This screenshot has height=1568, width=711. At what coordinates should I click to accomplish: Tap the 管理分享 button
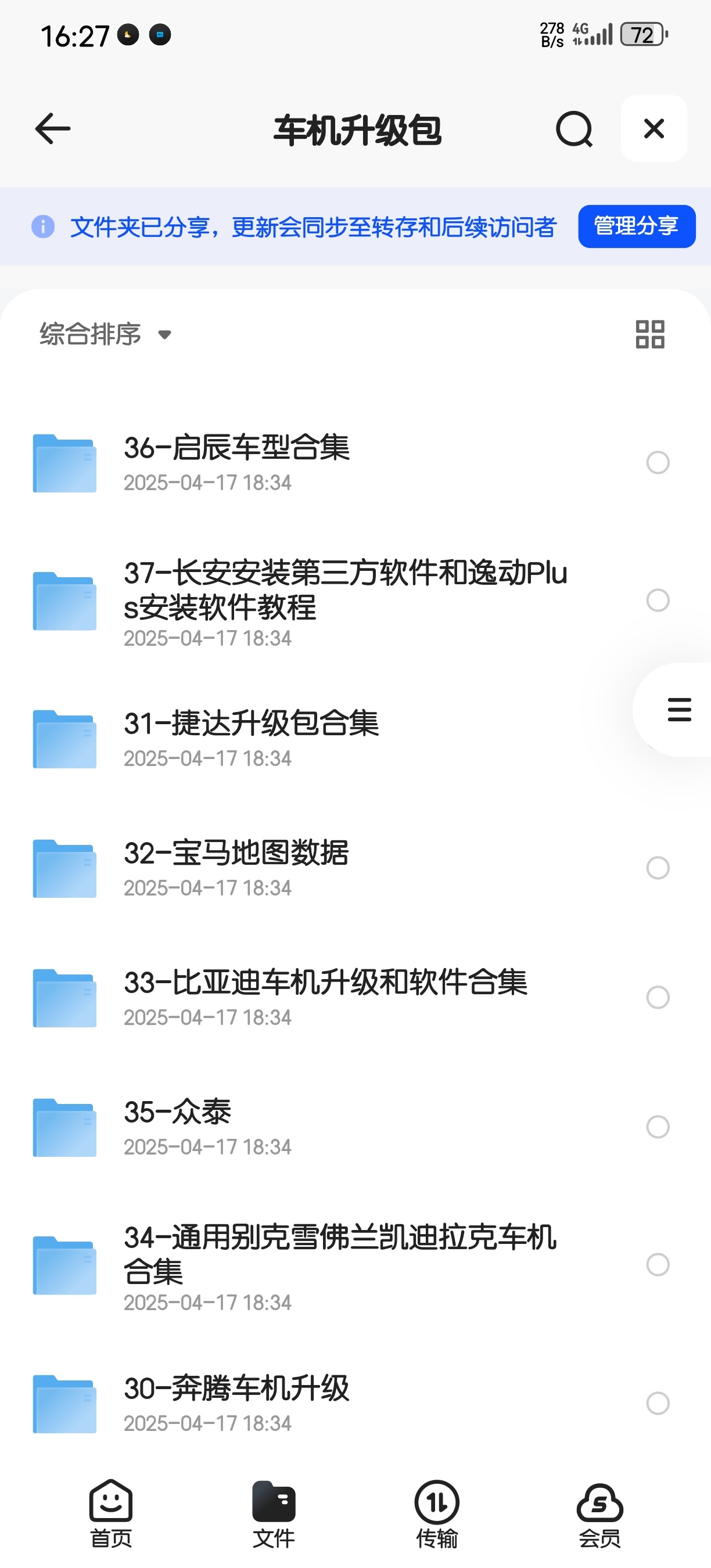click(636, 226)
